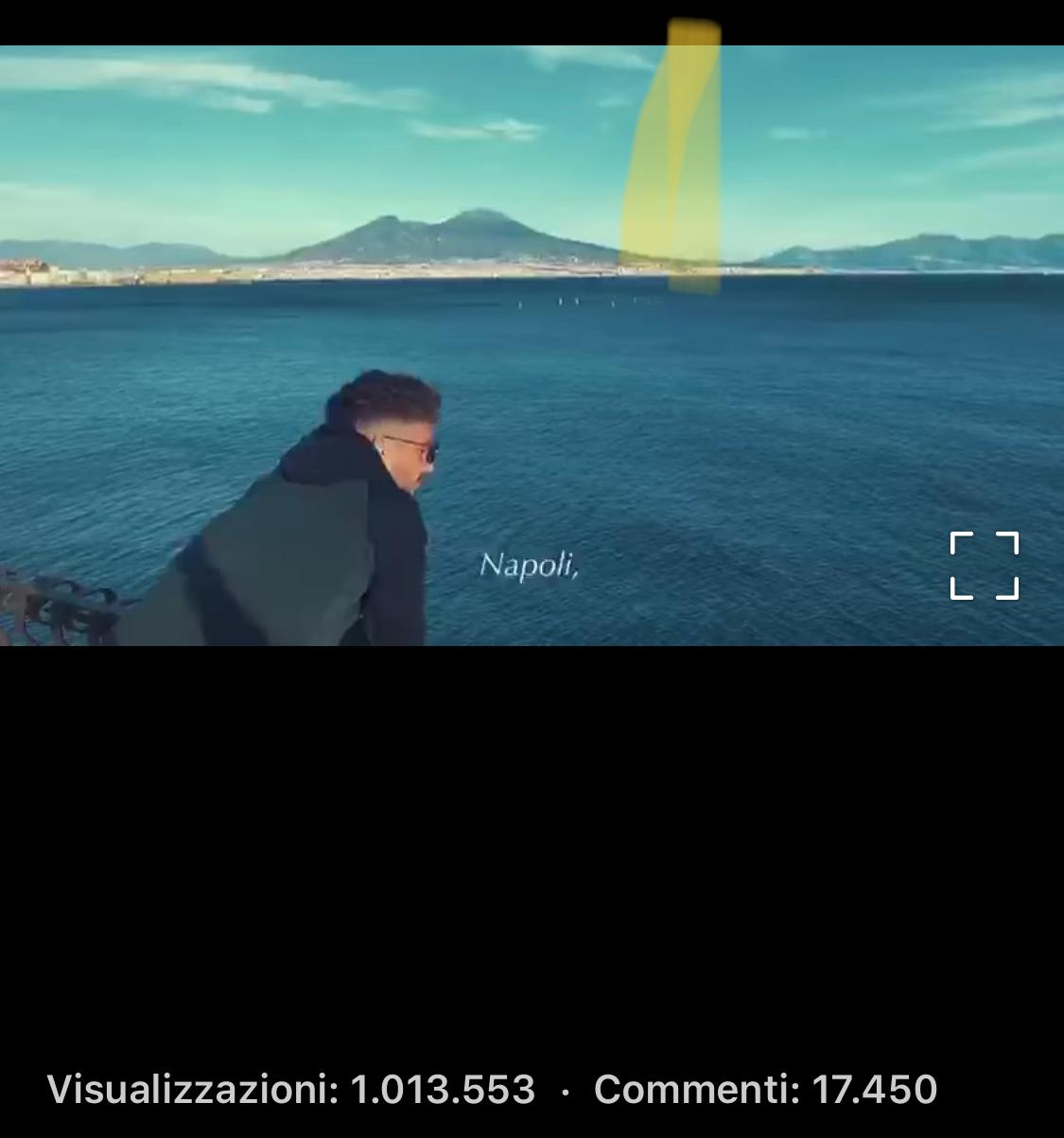
Task: Expand the video to fullscreen
Action: click(x=984, y=566)
